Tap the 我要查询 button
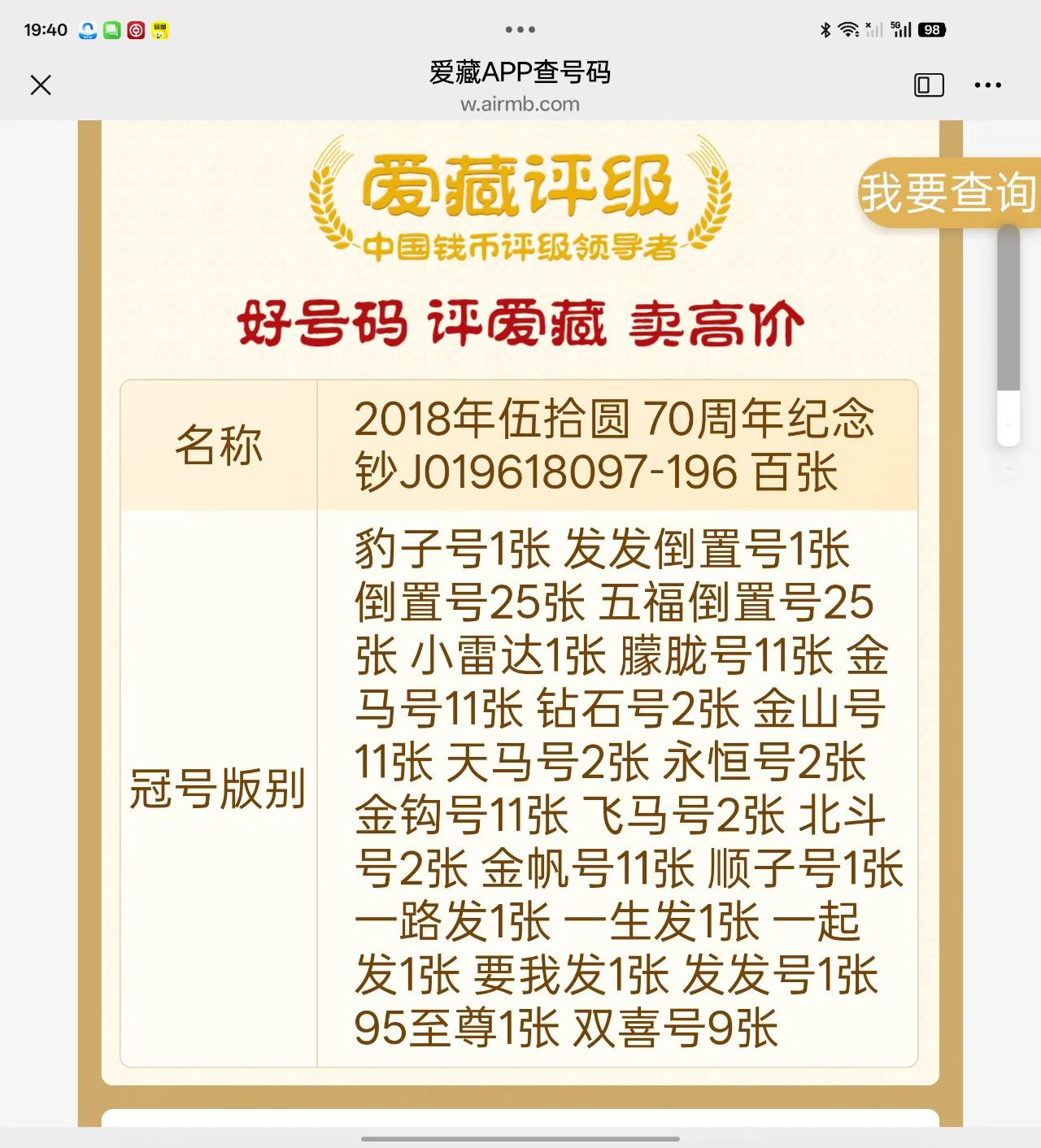Image resolution: width=1041 pixels, height=1148 pixels. tap(948, 193)
